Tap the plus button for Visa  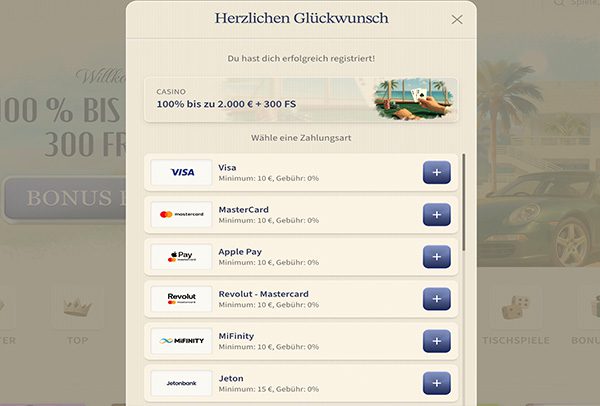pos(437,172)
